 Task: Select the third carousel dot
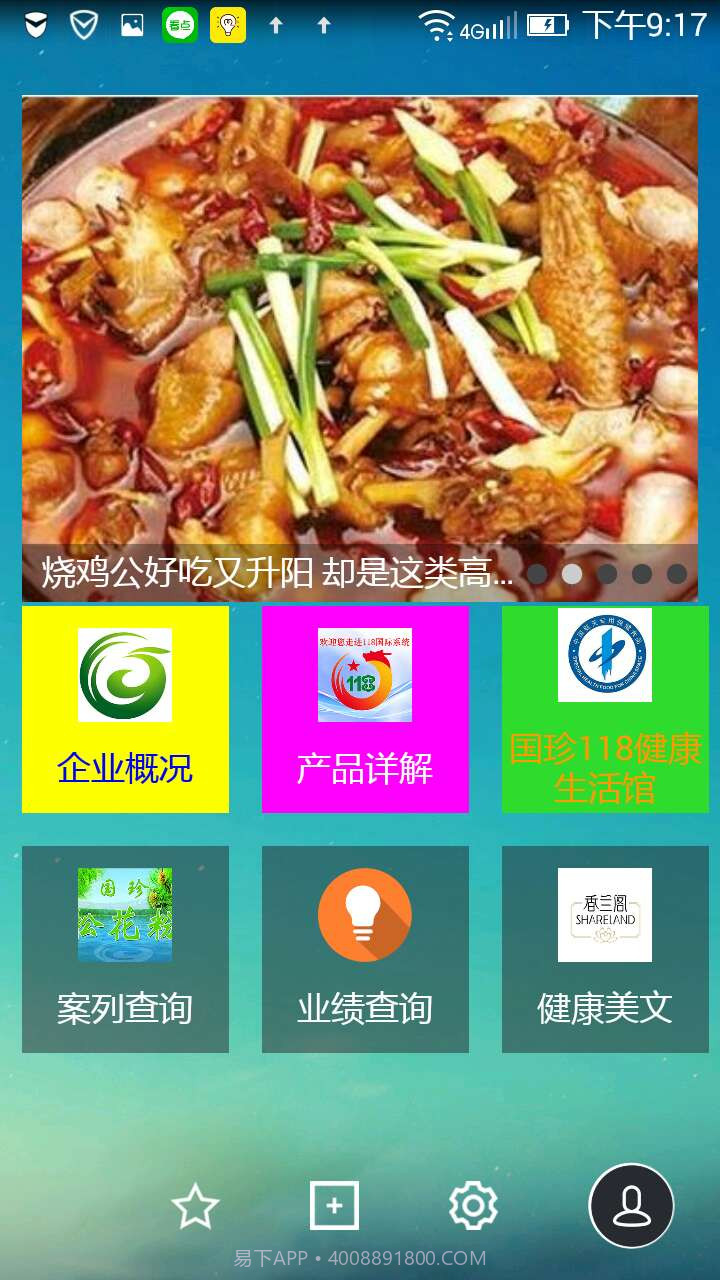tap(606, 573)
